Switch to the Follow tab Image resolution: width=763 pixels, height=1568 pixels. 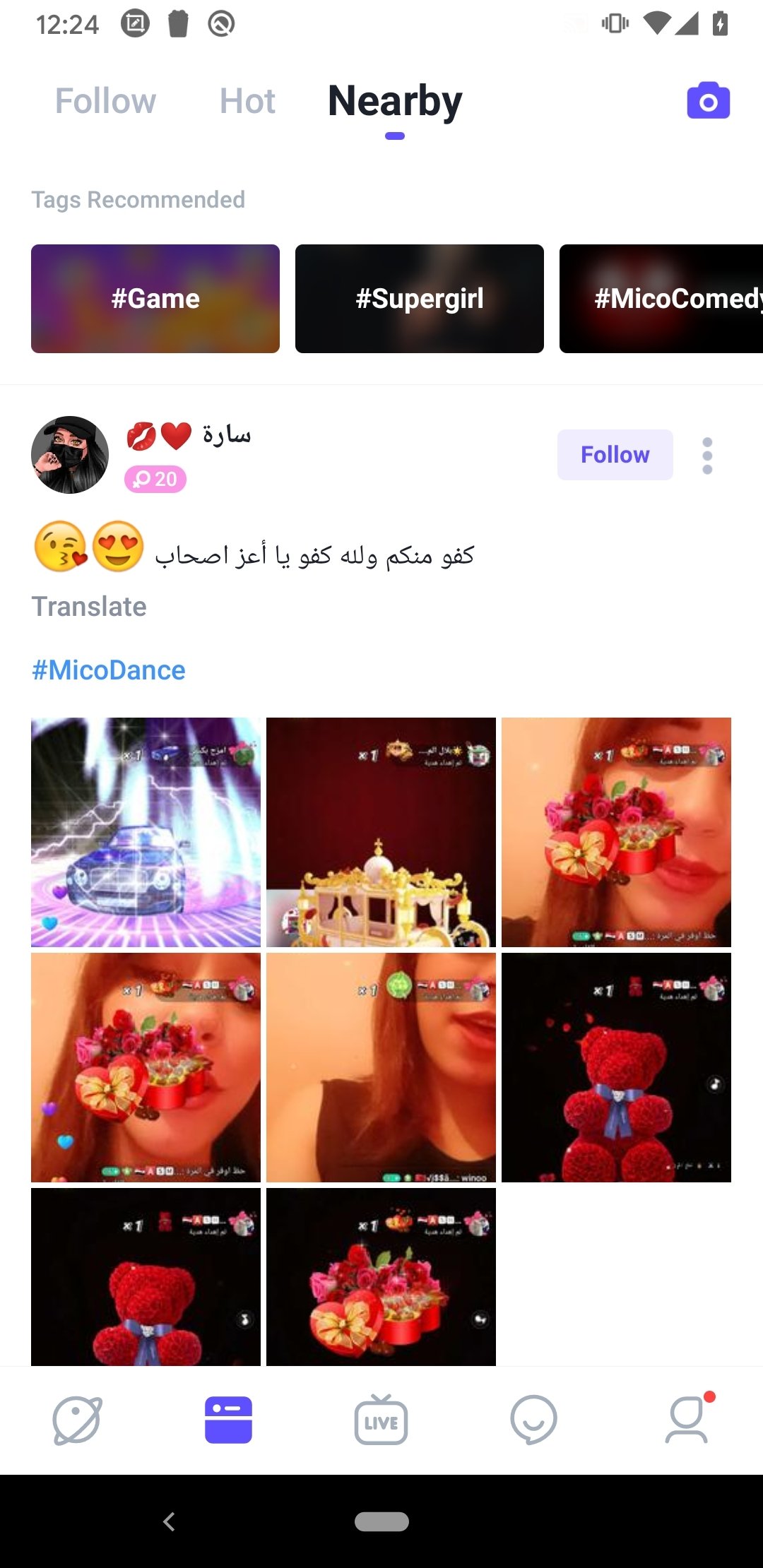click(105, 101)
